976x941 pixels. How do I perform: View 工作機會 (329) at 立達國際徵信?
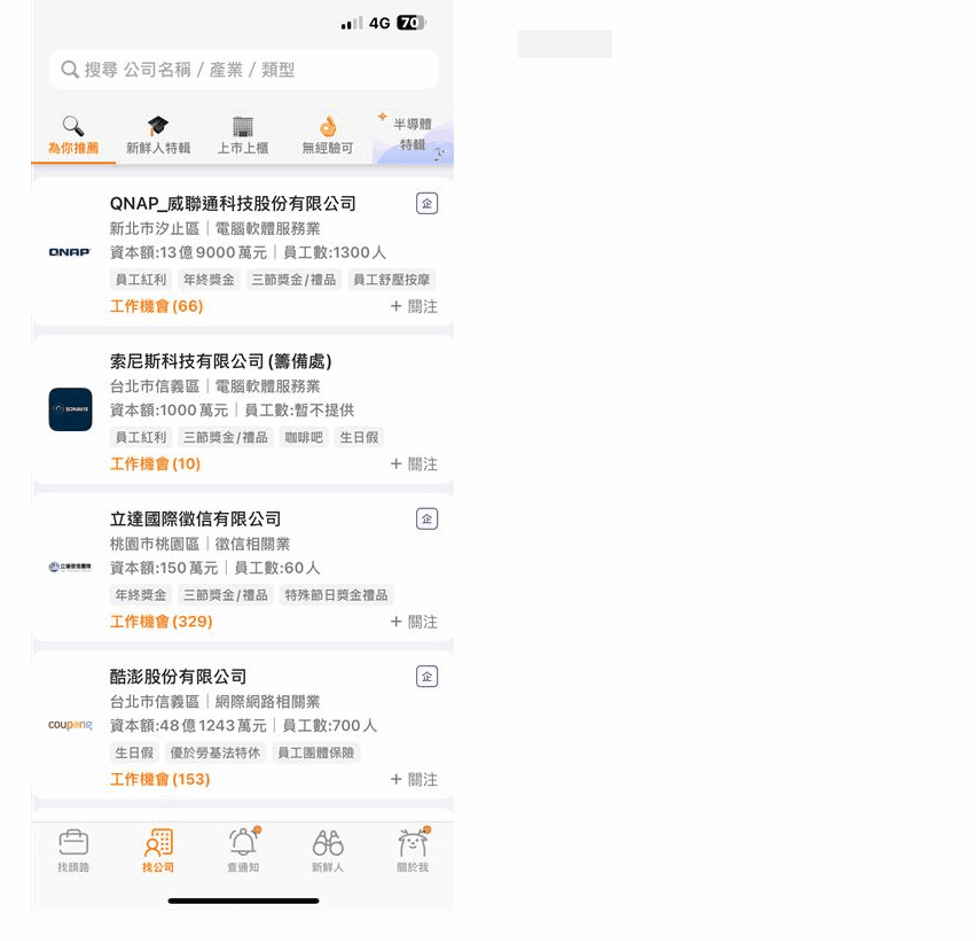[x=161, y=622]
